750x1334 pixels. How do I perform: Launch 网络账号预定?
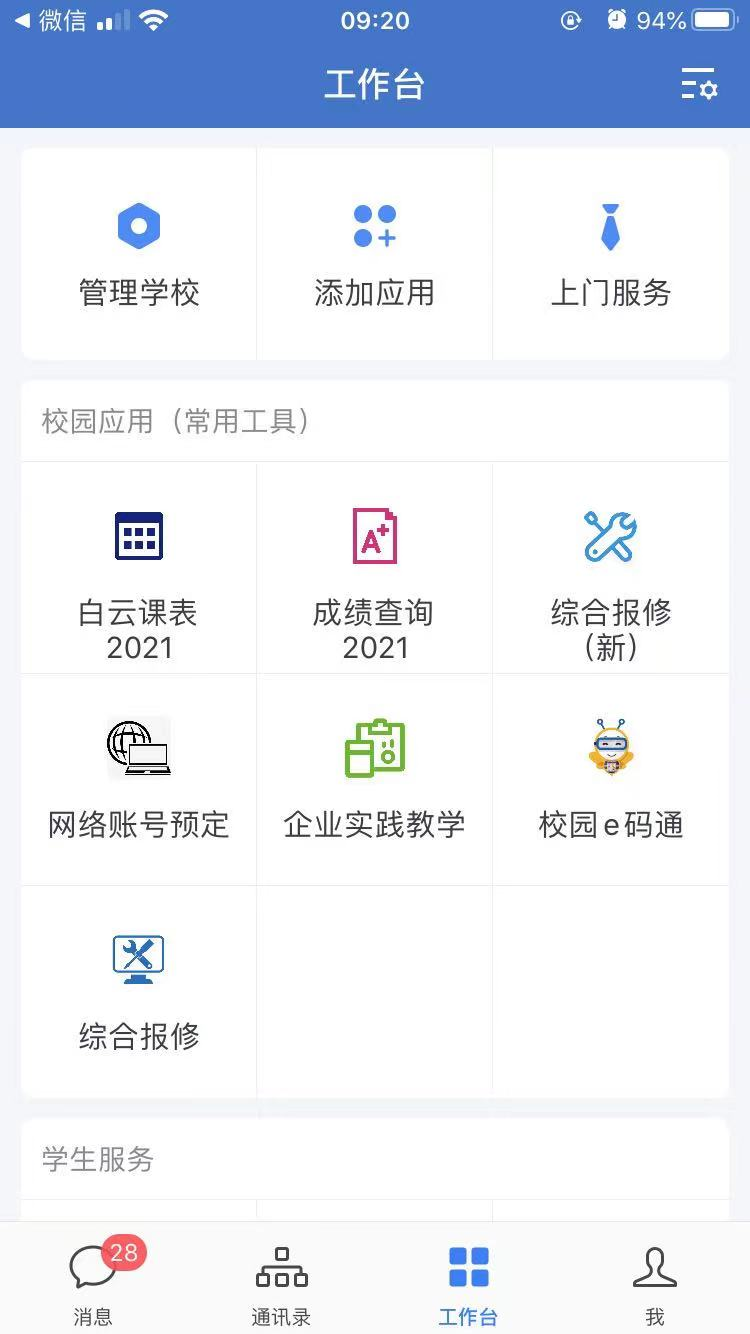(x=139, y=780)
